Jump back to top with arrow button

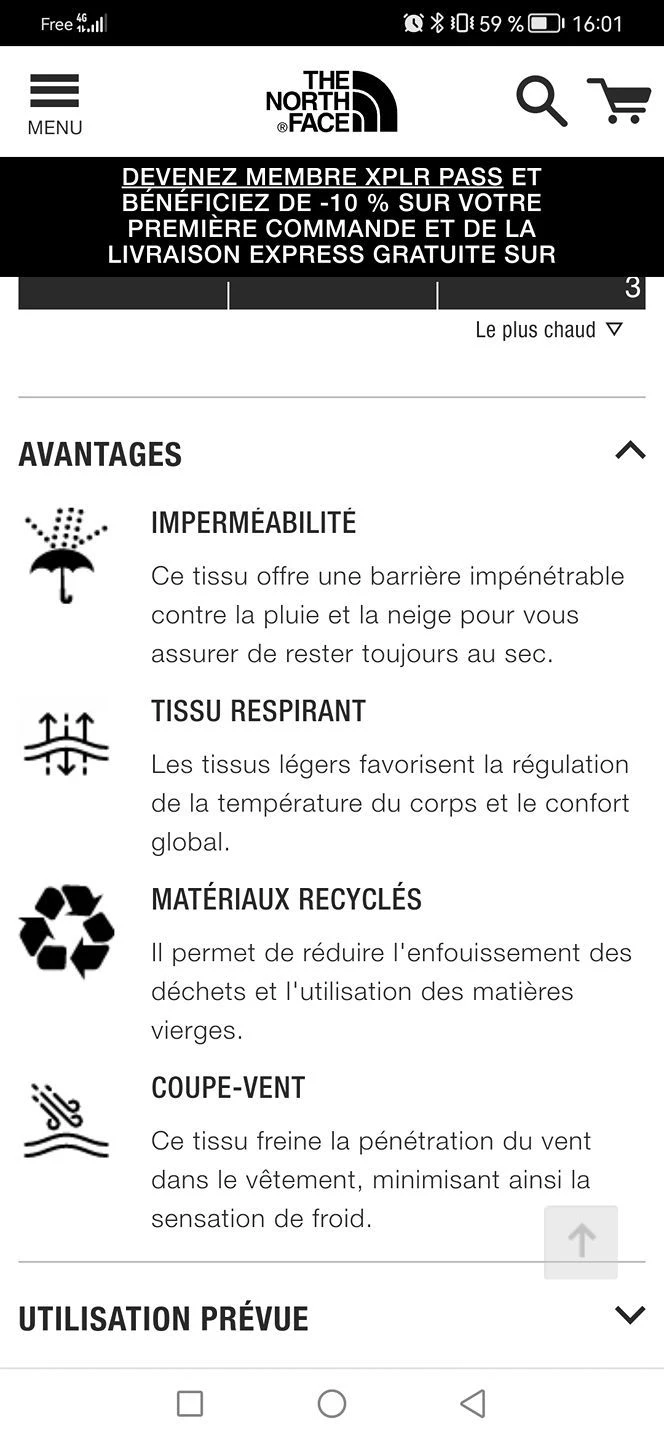tap(581, 1242)
